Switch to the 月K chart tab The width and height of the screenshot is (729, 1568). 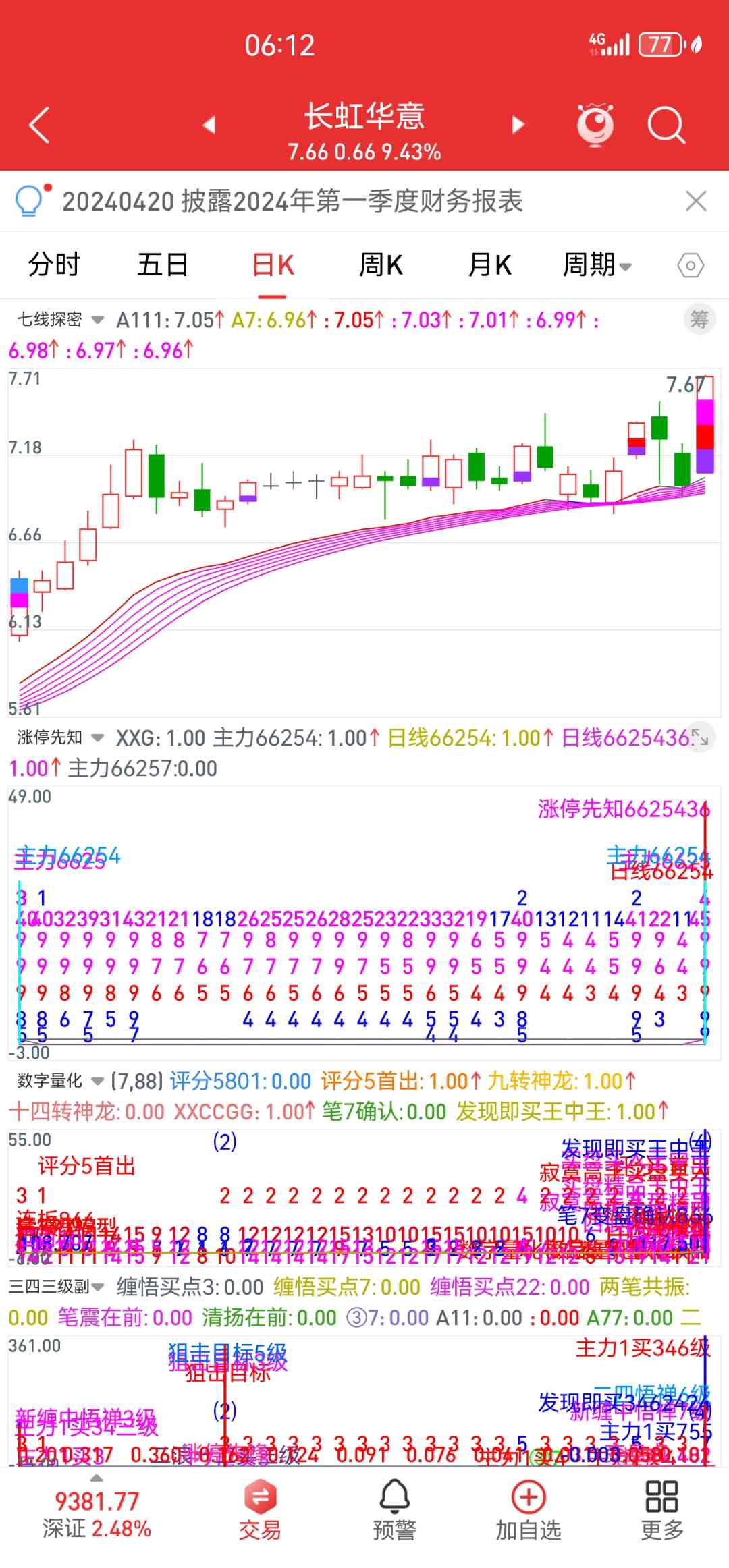pos(490,264)
